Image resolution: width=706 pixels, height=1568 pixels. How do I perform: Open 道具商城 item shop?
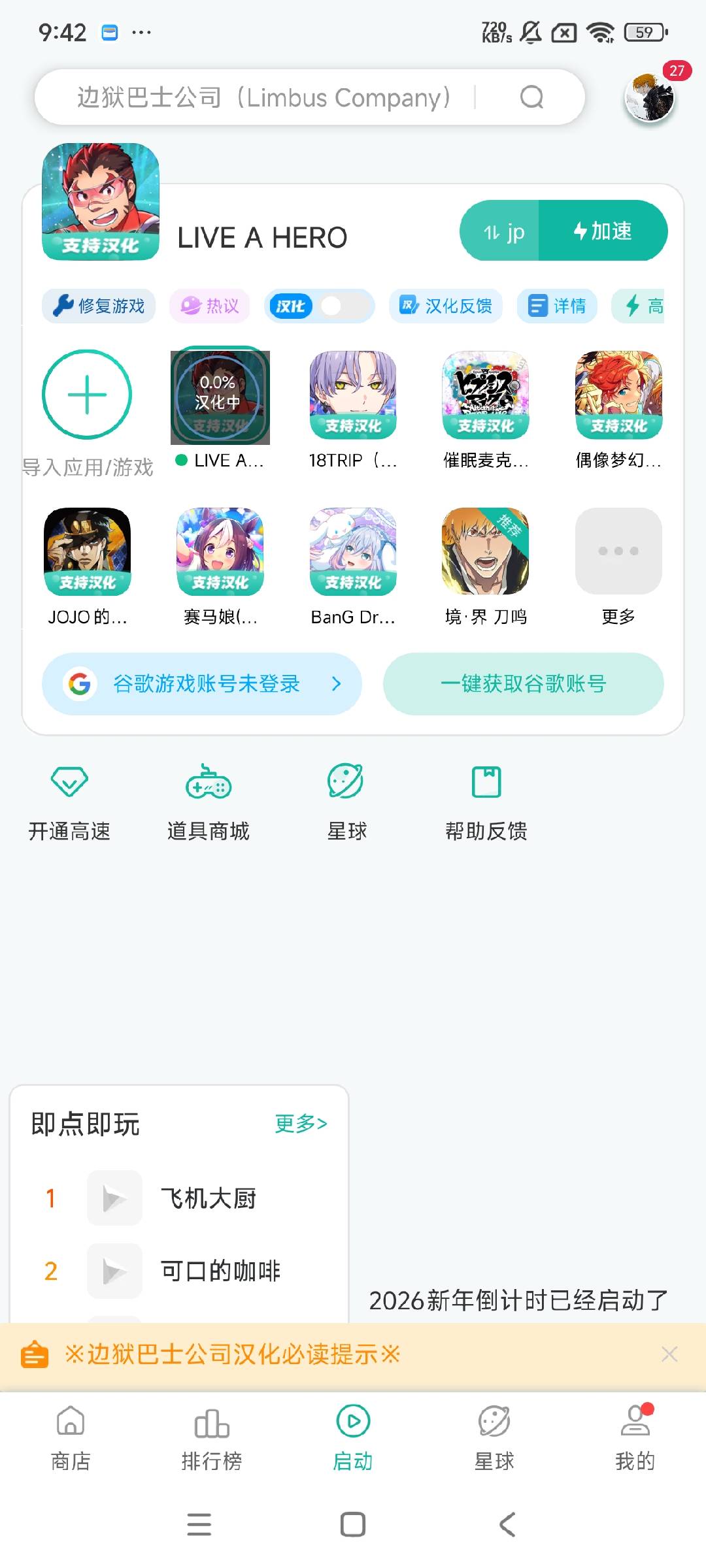[x=208, y=800]
